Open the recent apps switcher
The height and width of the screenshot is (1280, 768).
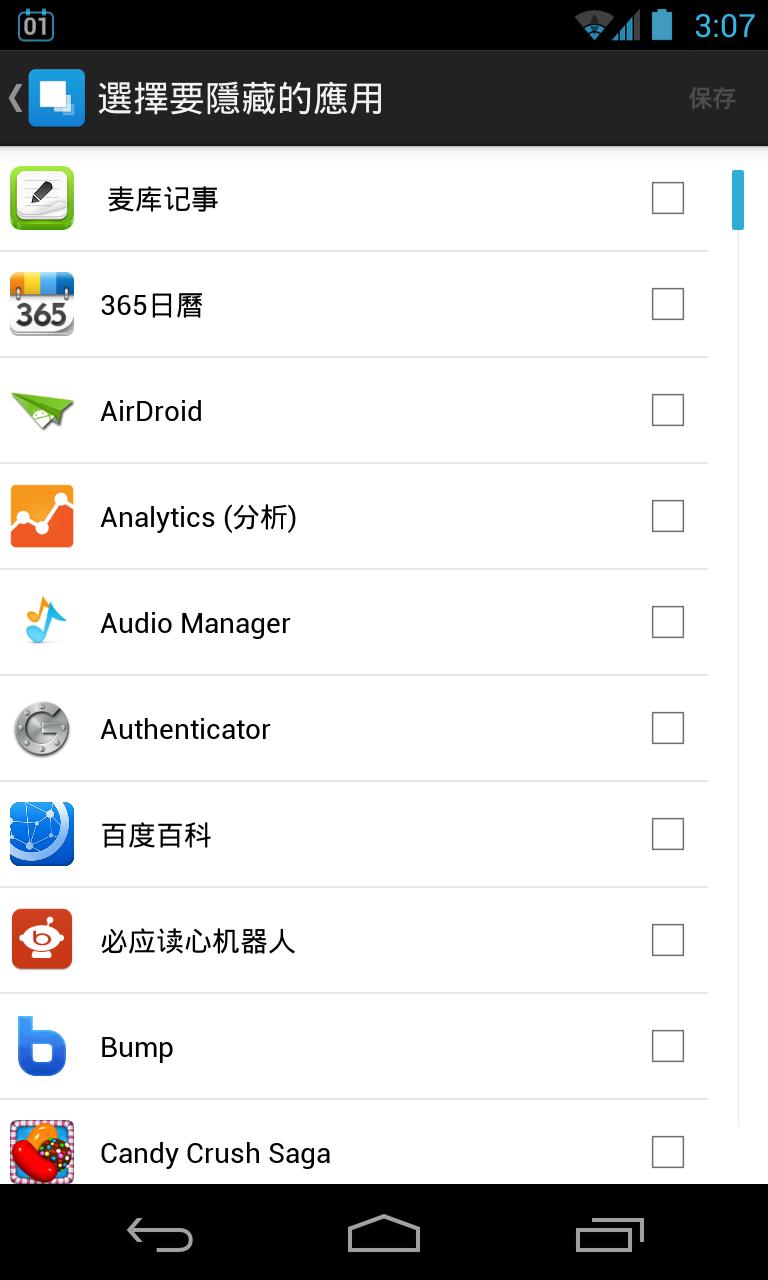tap(610, 1234)
